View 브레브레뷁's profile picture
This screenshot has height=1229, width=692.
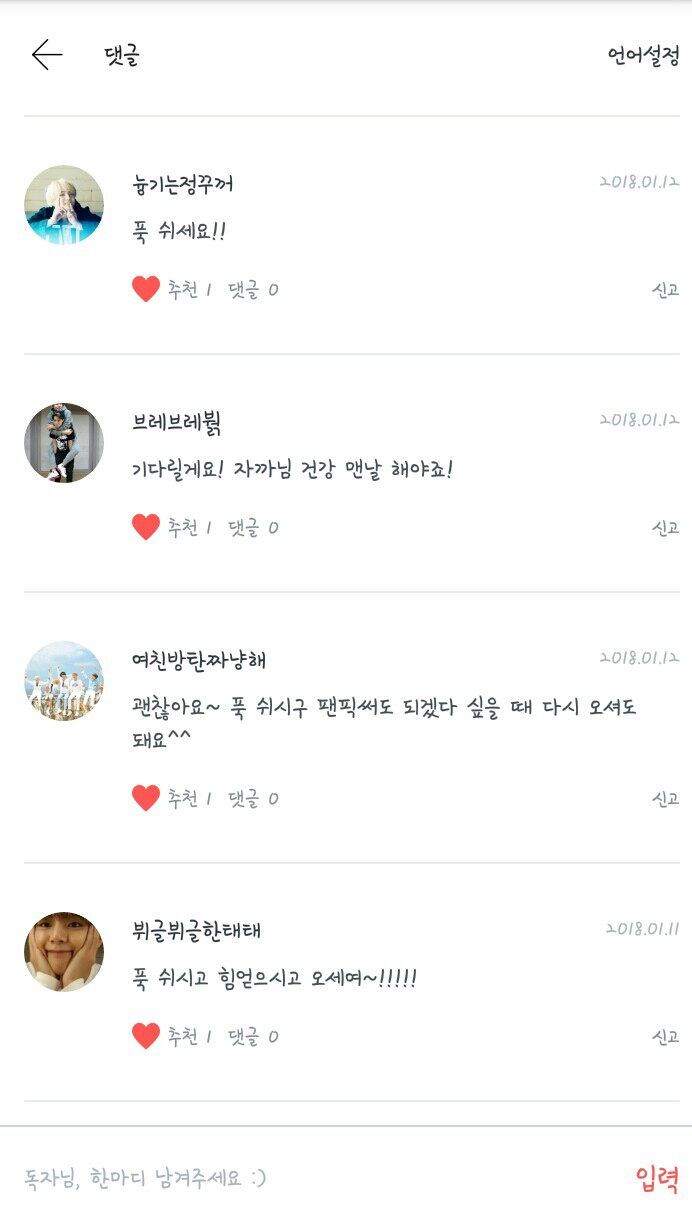tap(64, 443)
